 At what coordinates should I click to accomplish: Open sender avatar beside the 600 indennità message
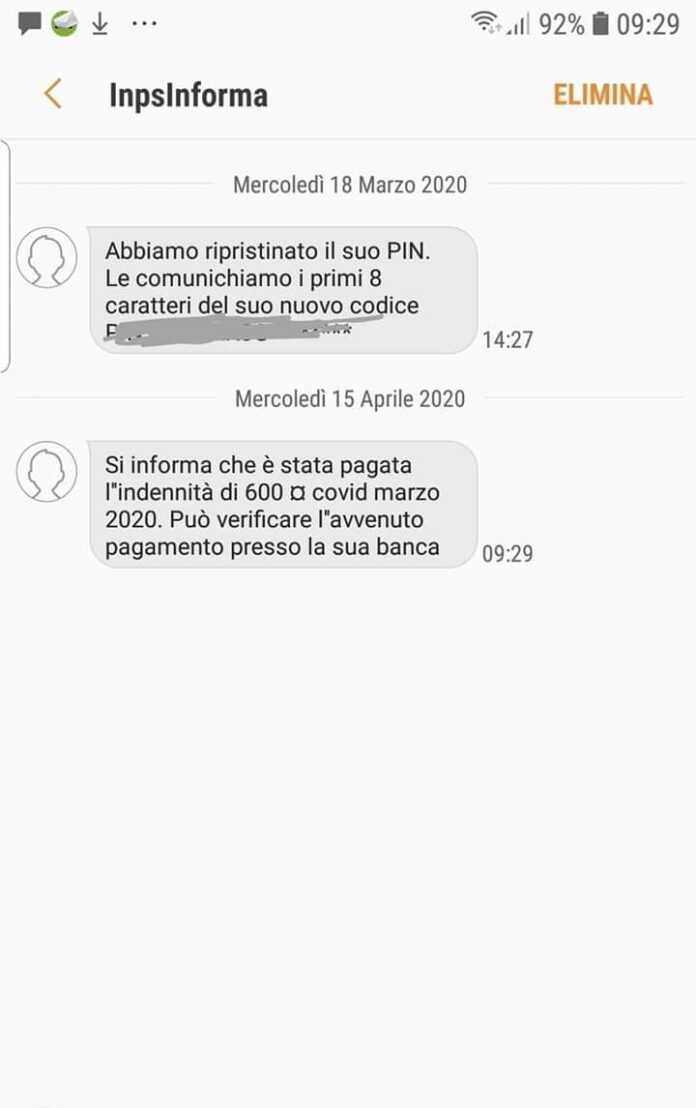pyautogui.click(x=47, y=471)
